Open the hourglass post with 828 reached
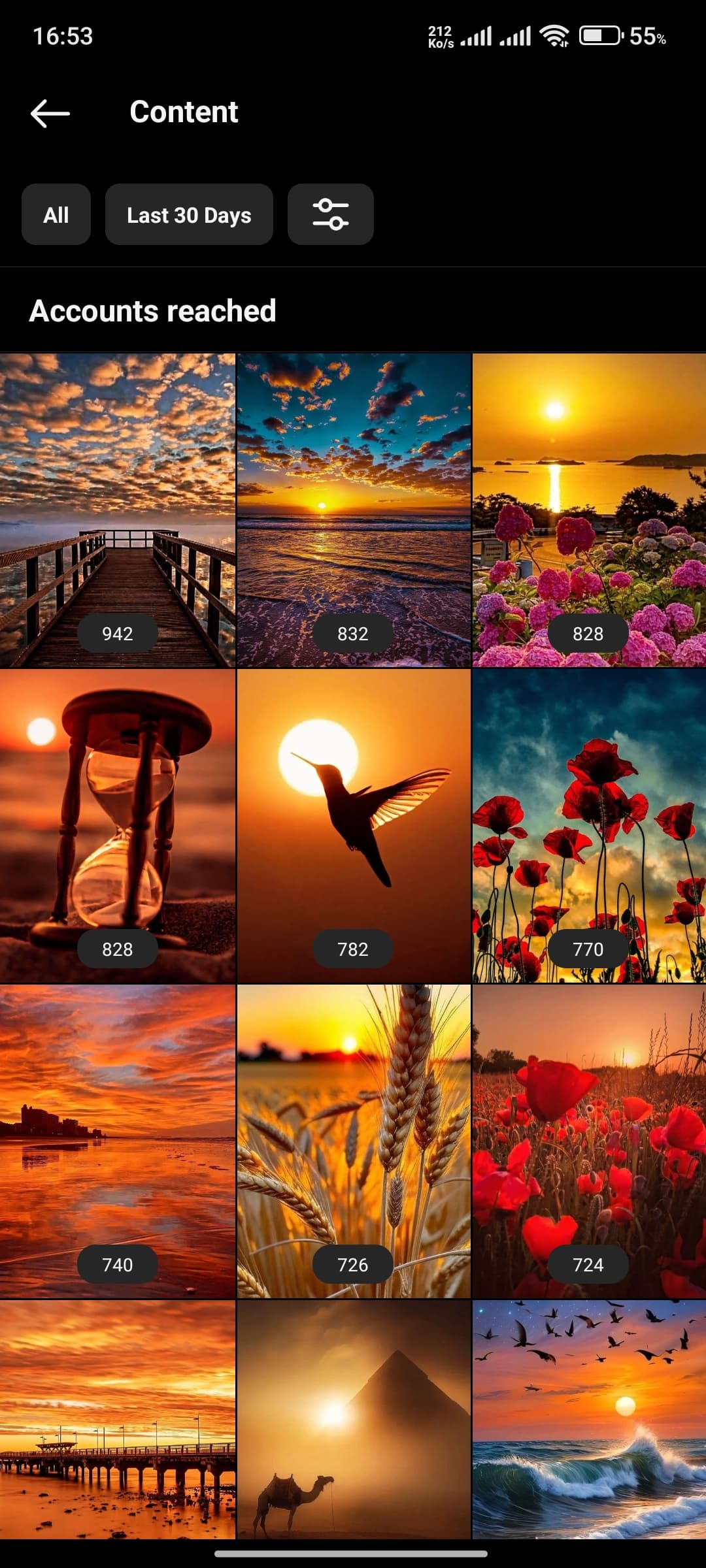 click(x=118, y=826)
